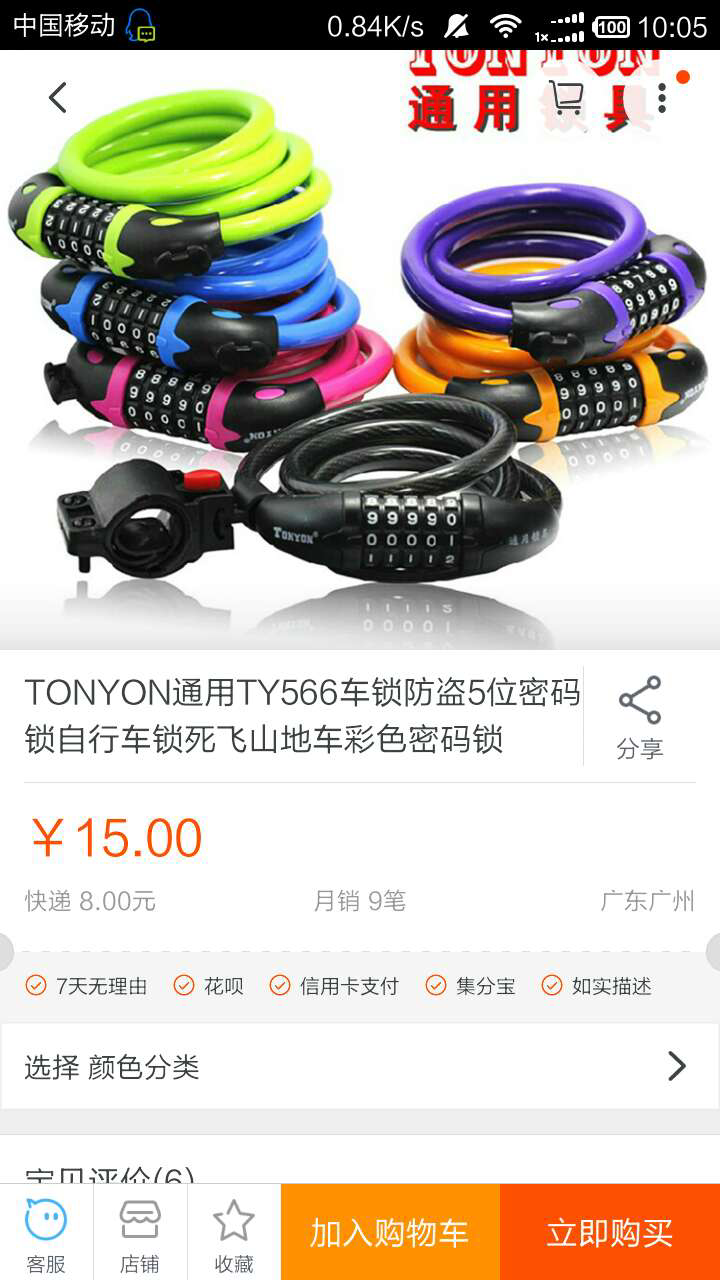Screen dimensions: 720x1280
Task: Tap 加入购物车 to add to cart
Action: pyautogui.click(x=390, y=1233)
